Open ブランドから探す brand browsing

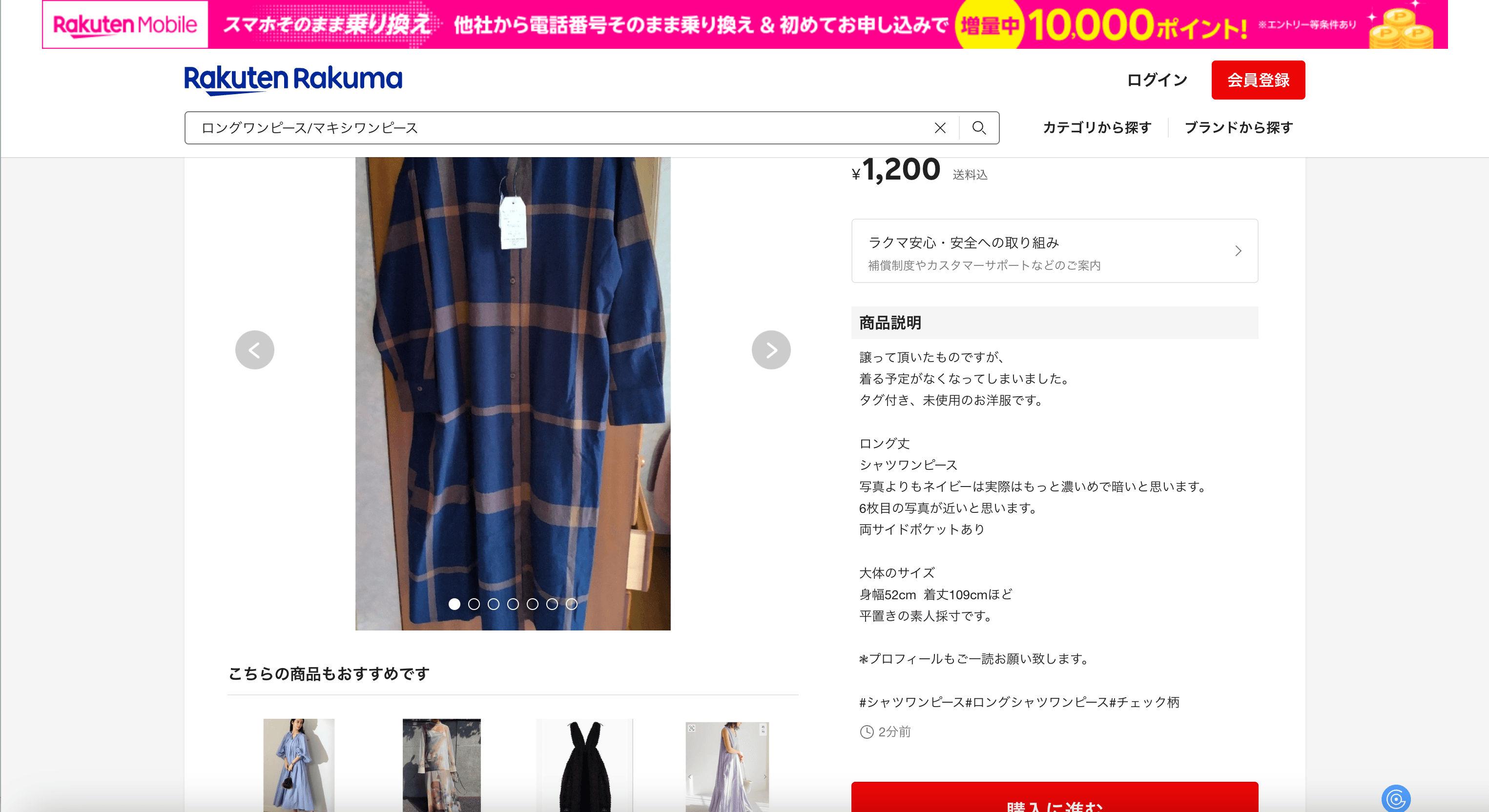tap(1238, 128)
